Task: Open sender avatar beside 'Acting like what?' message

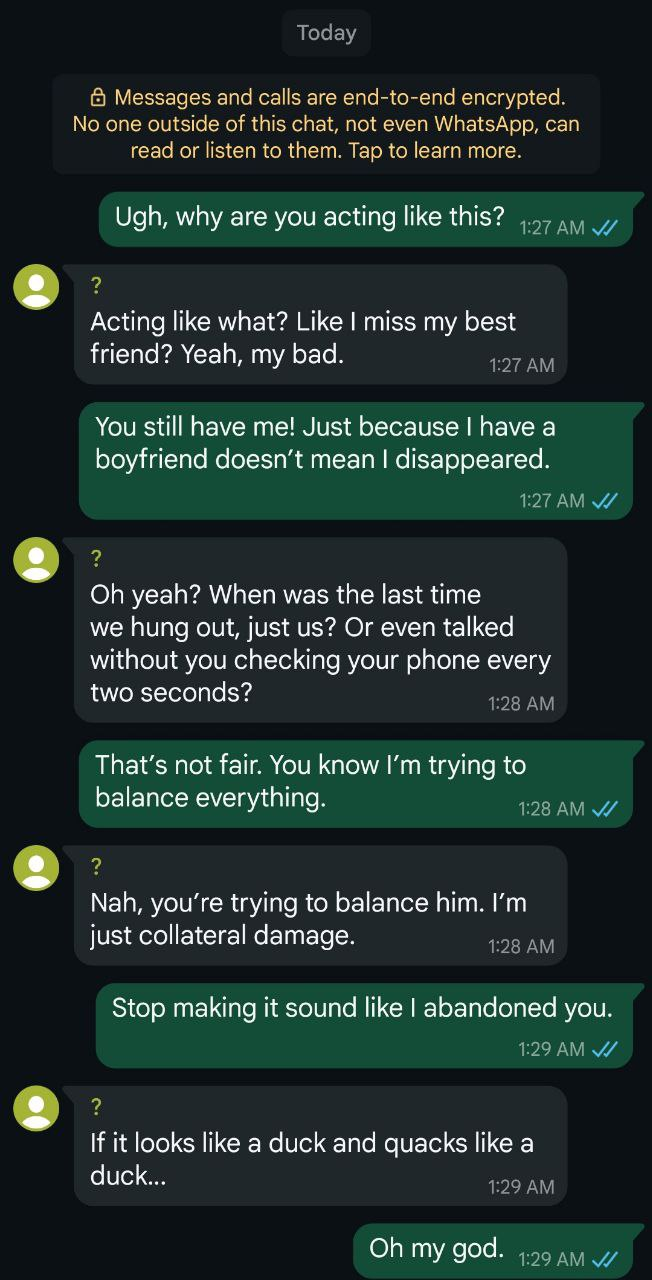Action: tap(36, 288)
